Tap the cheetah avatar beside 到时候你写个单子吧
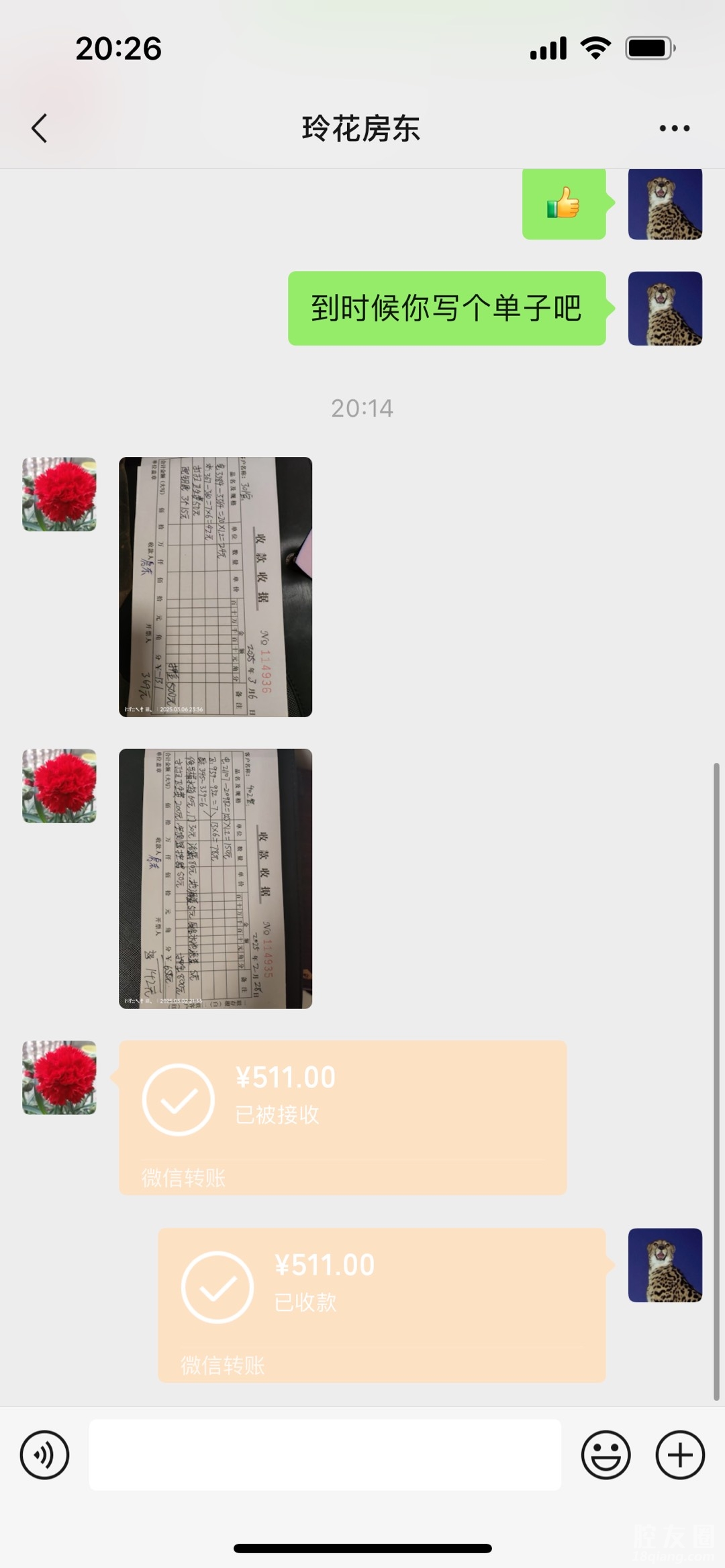Viewport: 725px width, 1568px height. click(x=665, y=309)
